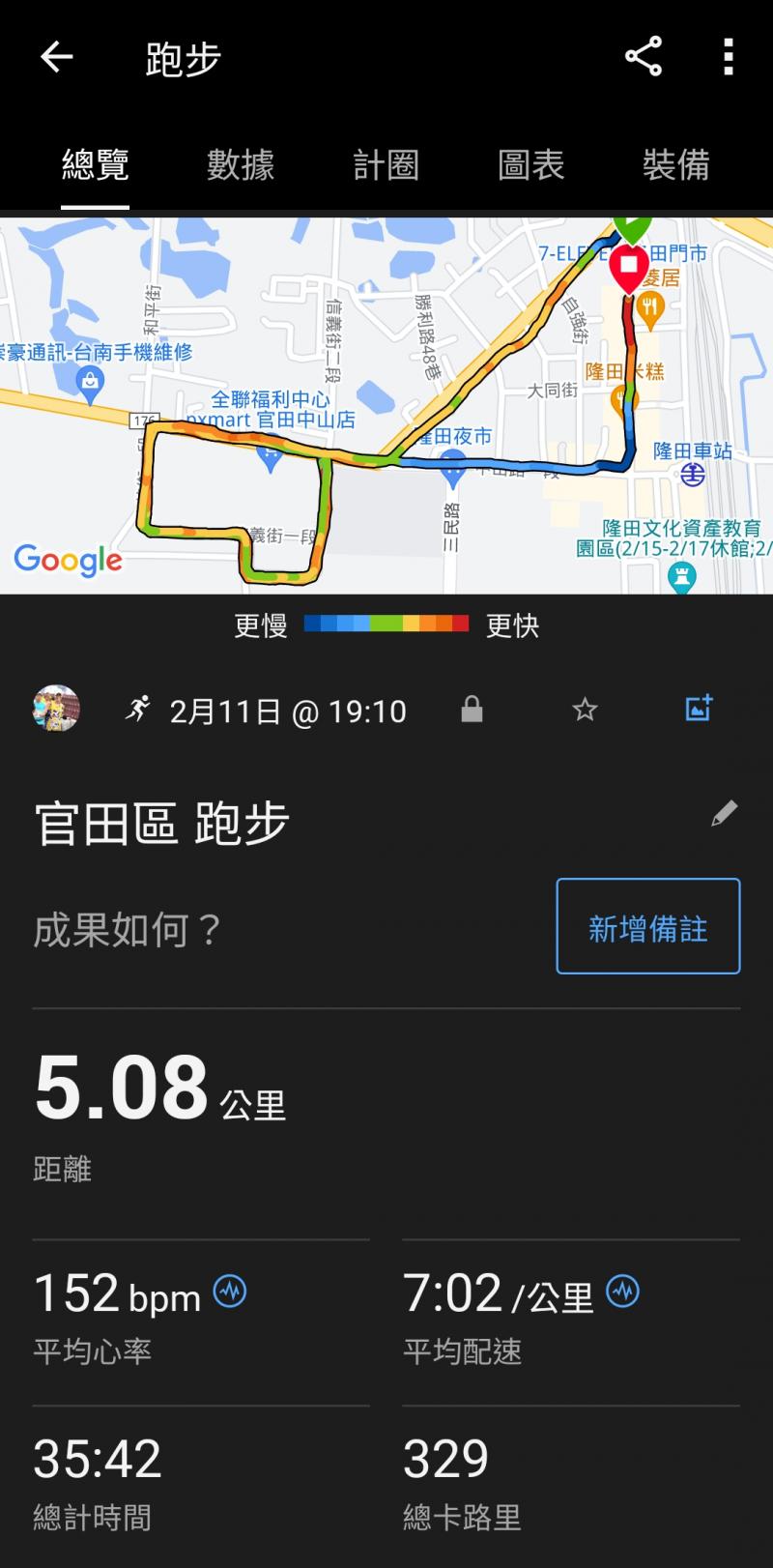Add a photo to this activity
This screenshot has width=773, height=1568.
tap(699, 709)
